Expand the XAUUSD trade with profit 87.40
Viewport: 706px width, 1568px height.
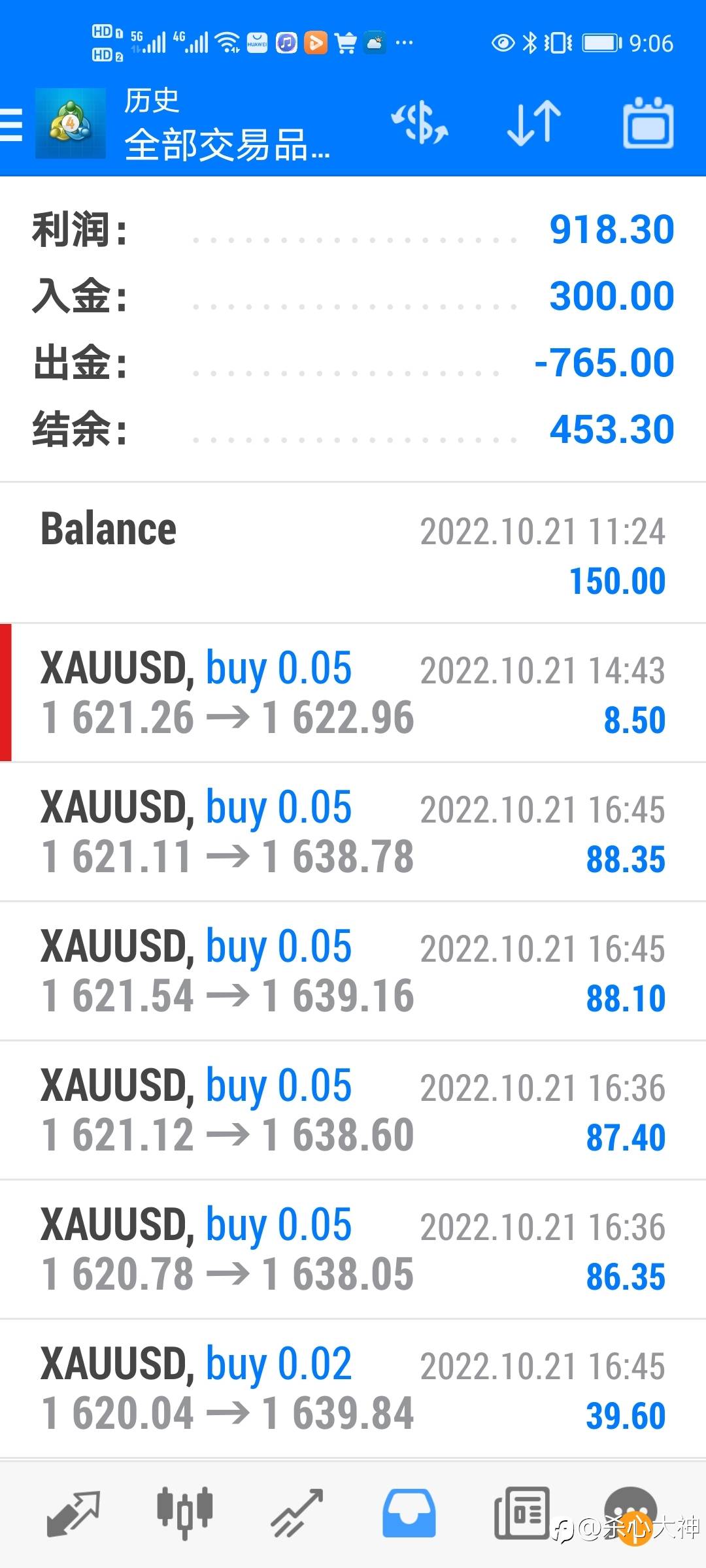pyautogui.click(x=353, y=1111)
